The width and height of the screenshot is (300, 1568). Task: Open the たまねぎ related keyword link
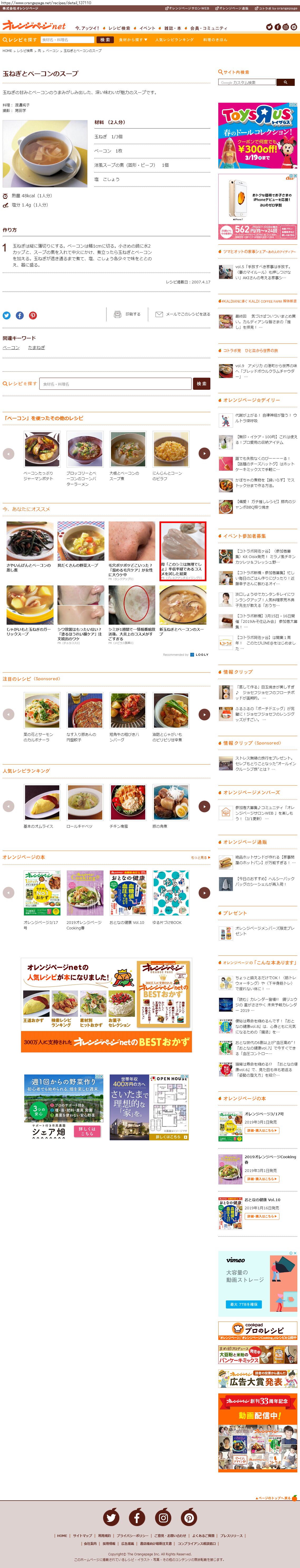[x=37, y=348]
